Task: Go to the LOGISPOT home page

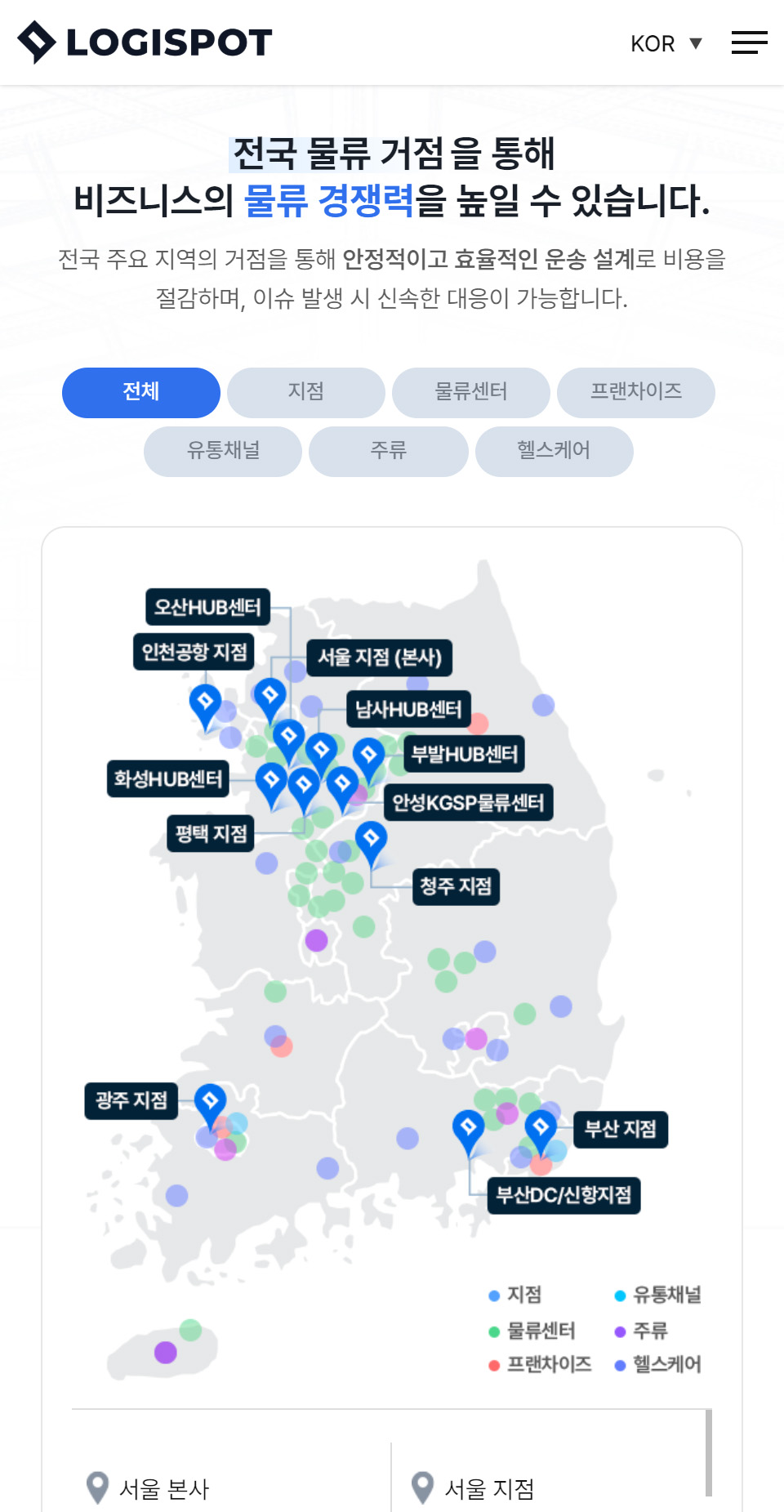Action: 145,42
